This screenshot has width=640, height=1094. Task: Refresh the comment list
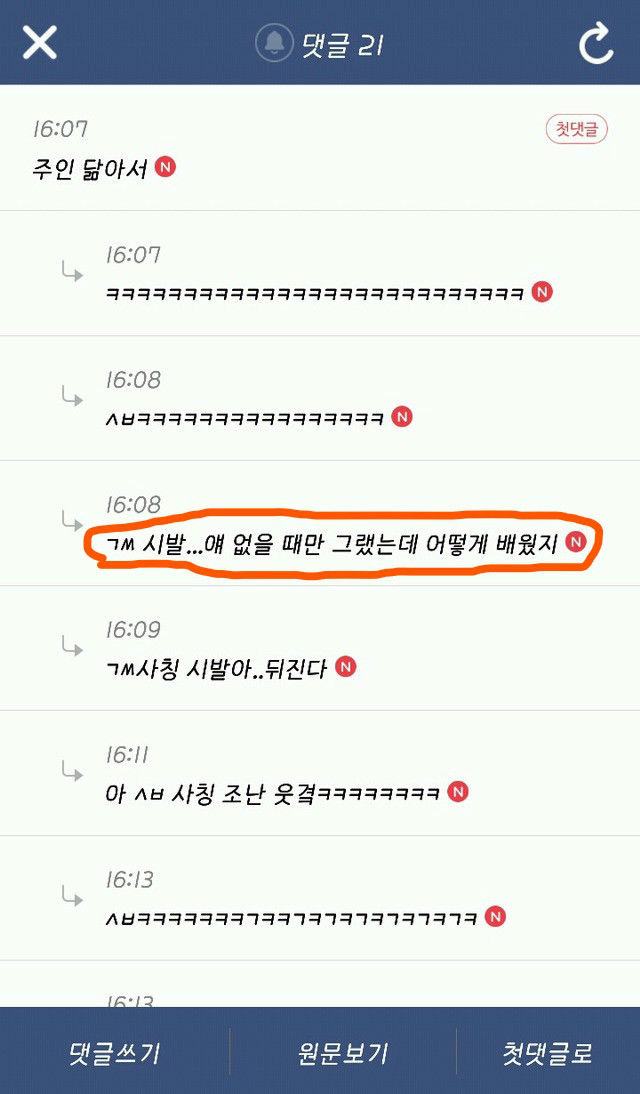(x=596, y=43)
